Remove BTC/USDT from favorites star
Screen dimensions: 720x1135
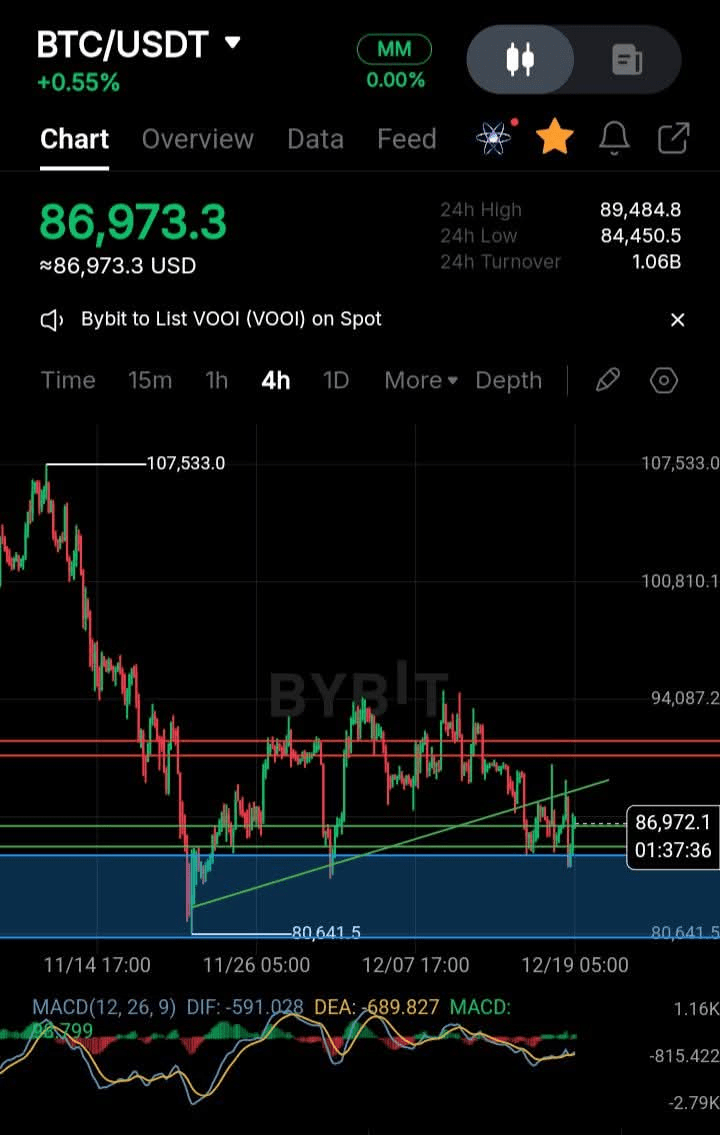pos(554,138)
